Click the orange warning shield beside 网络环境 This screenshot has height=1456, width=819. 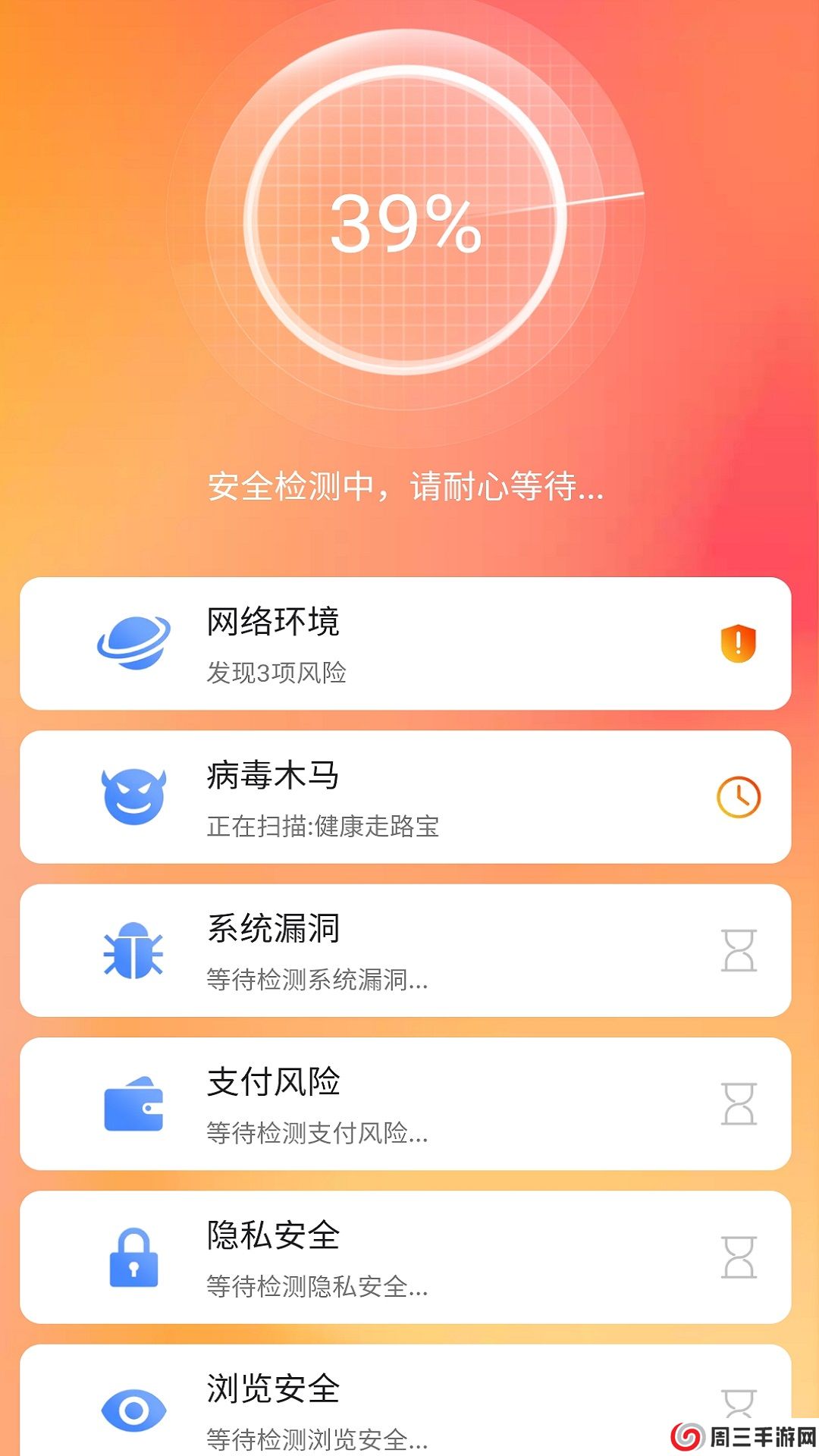point(736,642)
